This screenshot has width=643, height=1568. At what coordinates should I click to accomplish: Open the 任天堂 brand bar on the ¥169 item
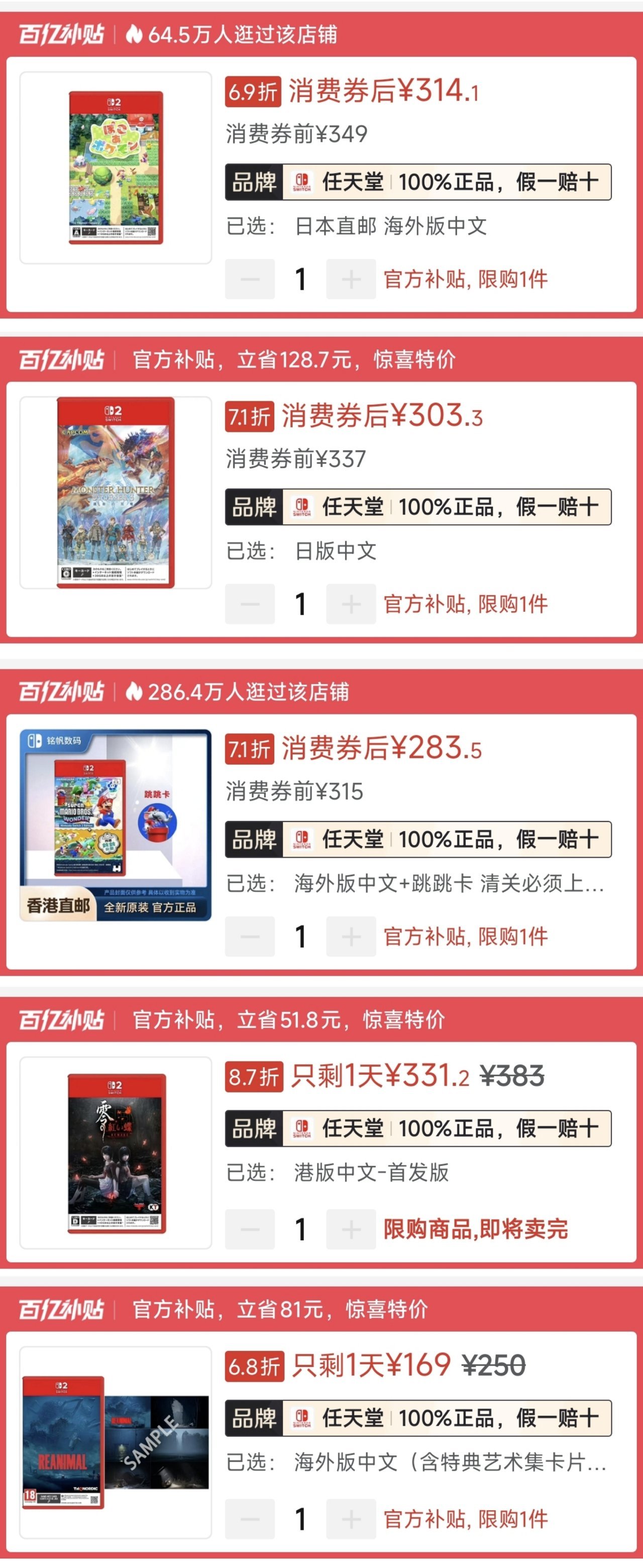[418, 1418]
